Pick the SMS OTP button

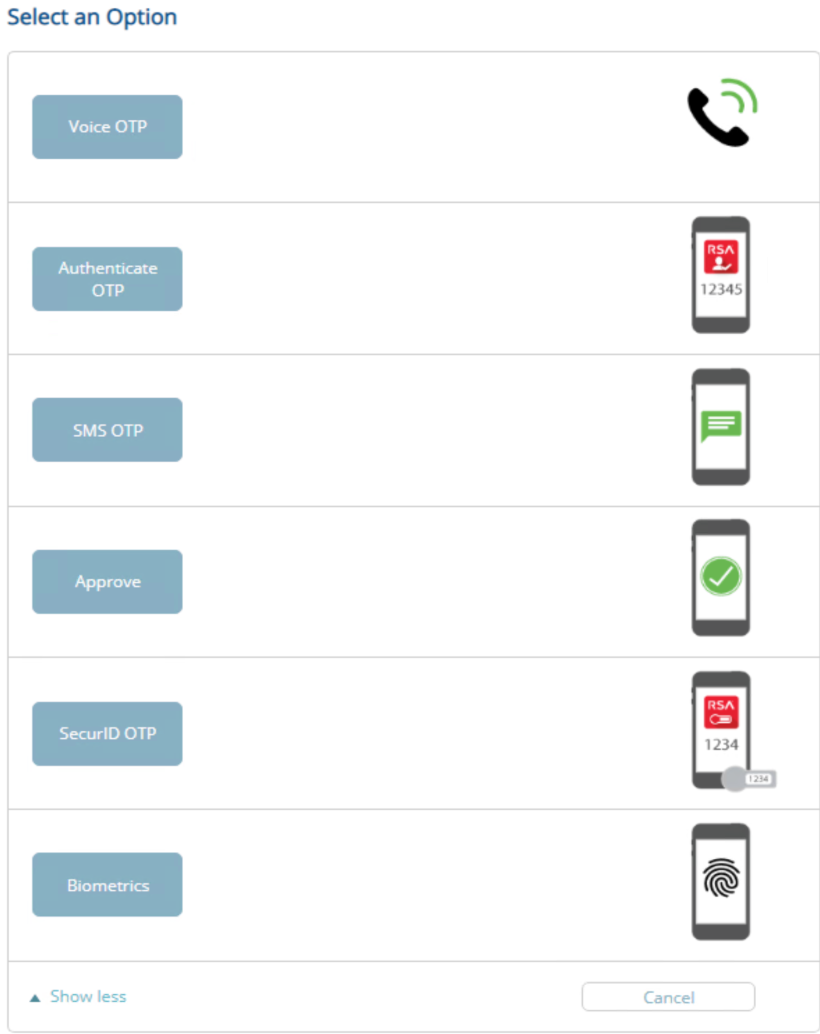pos(107,430)
